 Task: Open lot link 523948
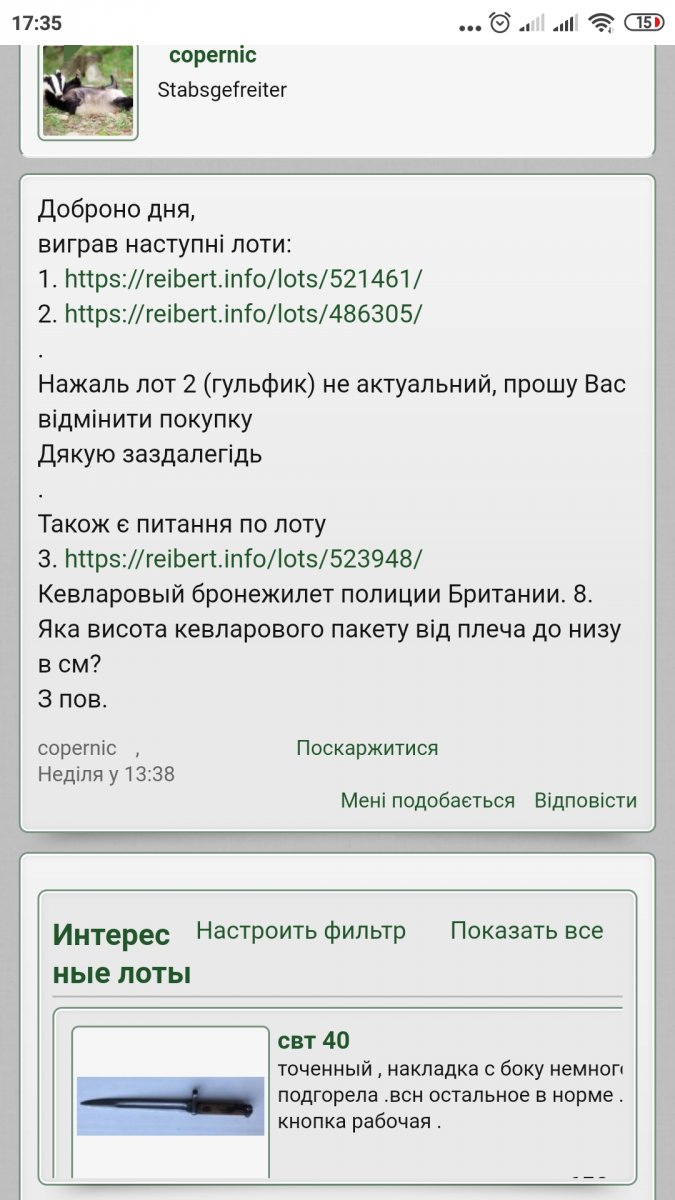pos(244,558)
